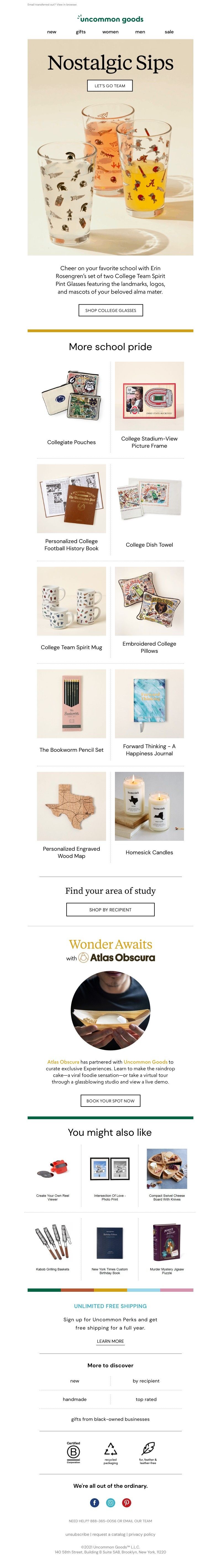This screenshot has width=221, height=1568.
Task: Tap the LET'S GO TEAM button
Action: tap(110, 86)
